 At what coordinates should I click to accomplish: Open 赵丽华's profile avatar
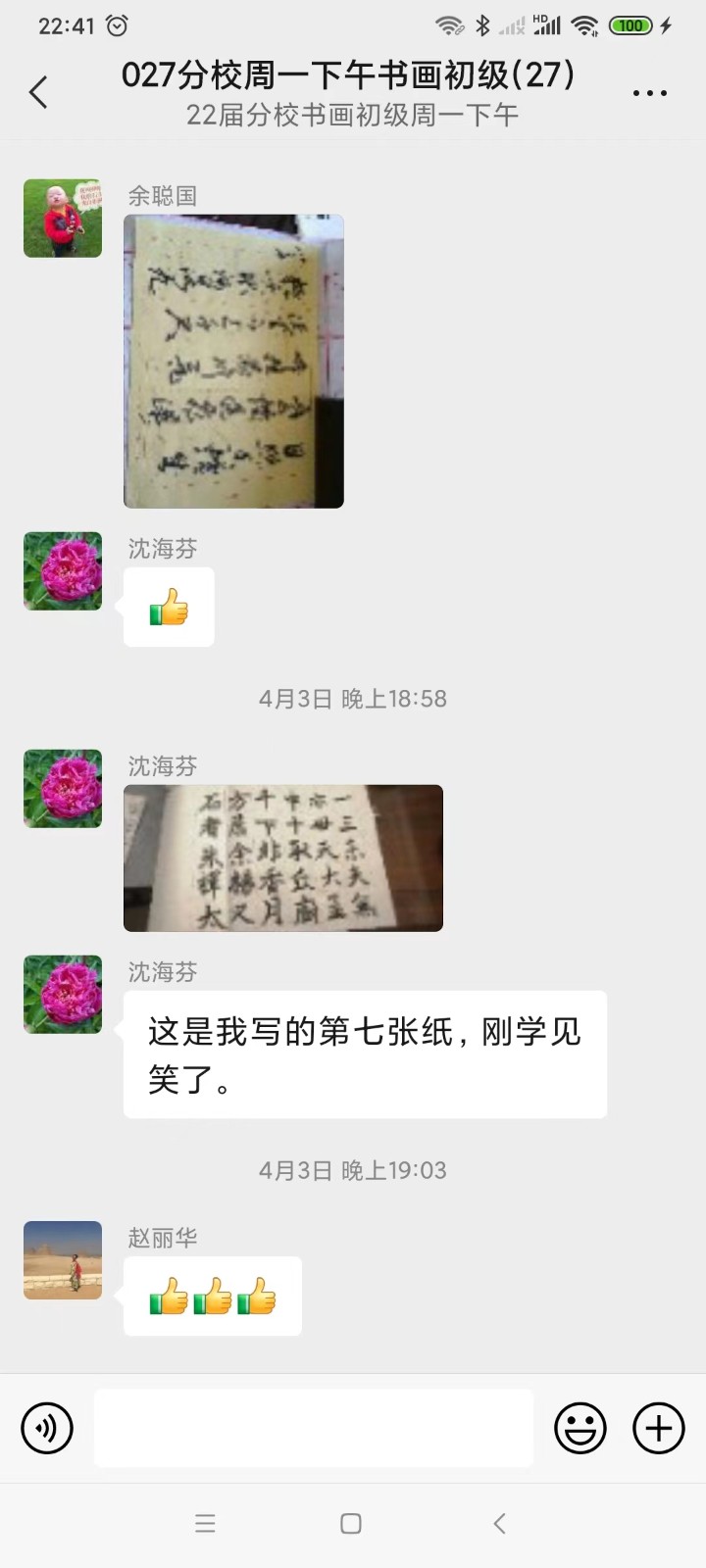(x=63, y=1260)
